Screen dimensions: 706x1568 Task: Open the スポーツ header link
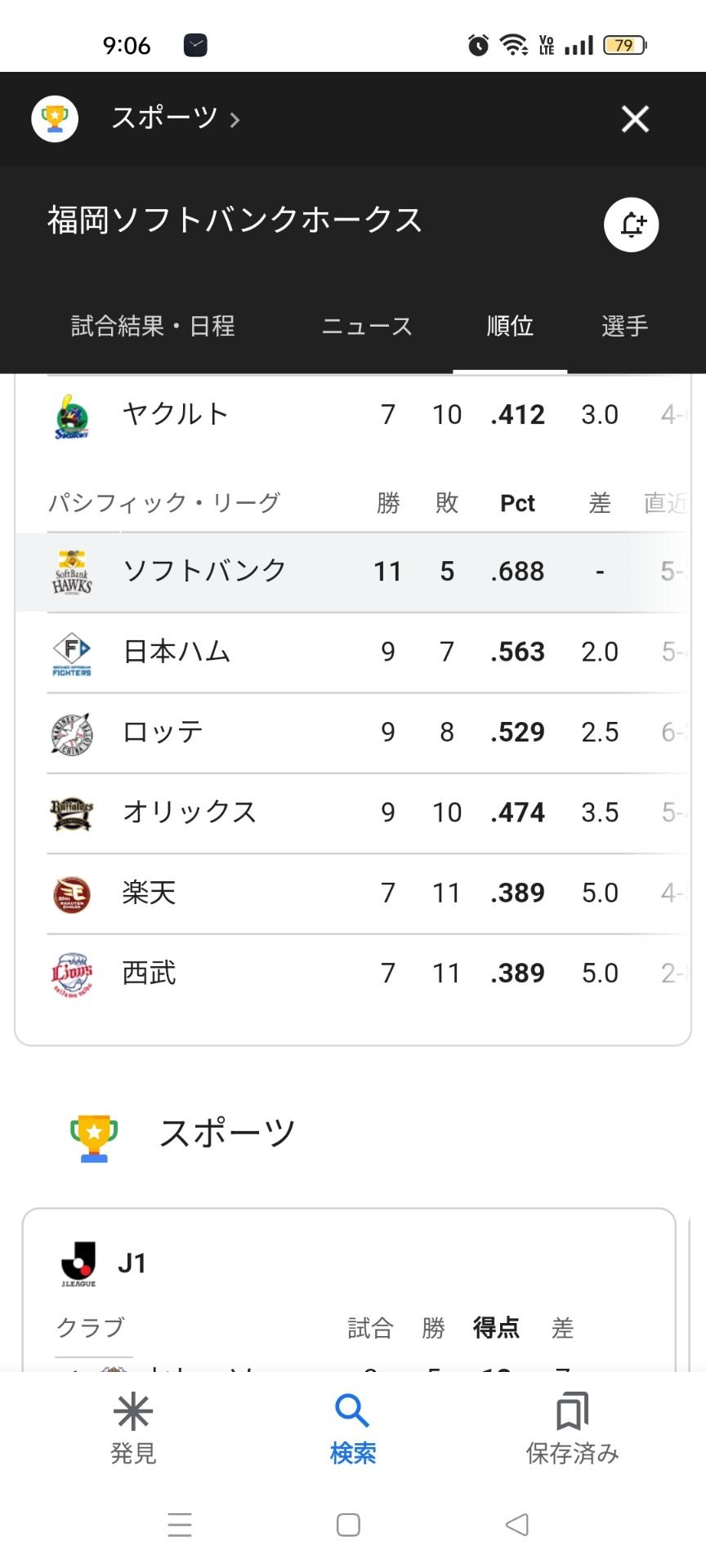pos(176,118)
